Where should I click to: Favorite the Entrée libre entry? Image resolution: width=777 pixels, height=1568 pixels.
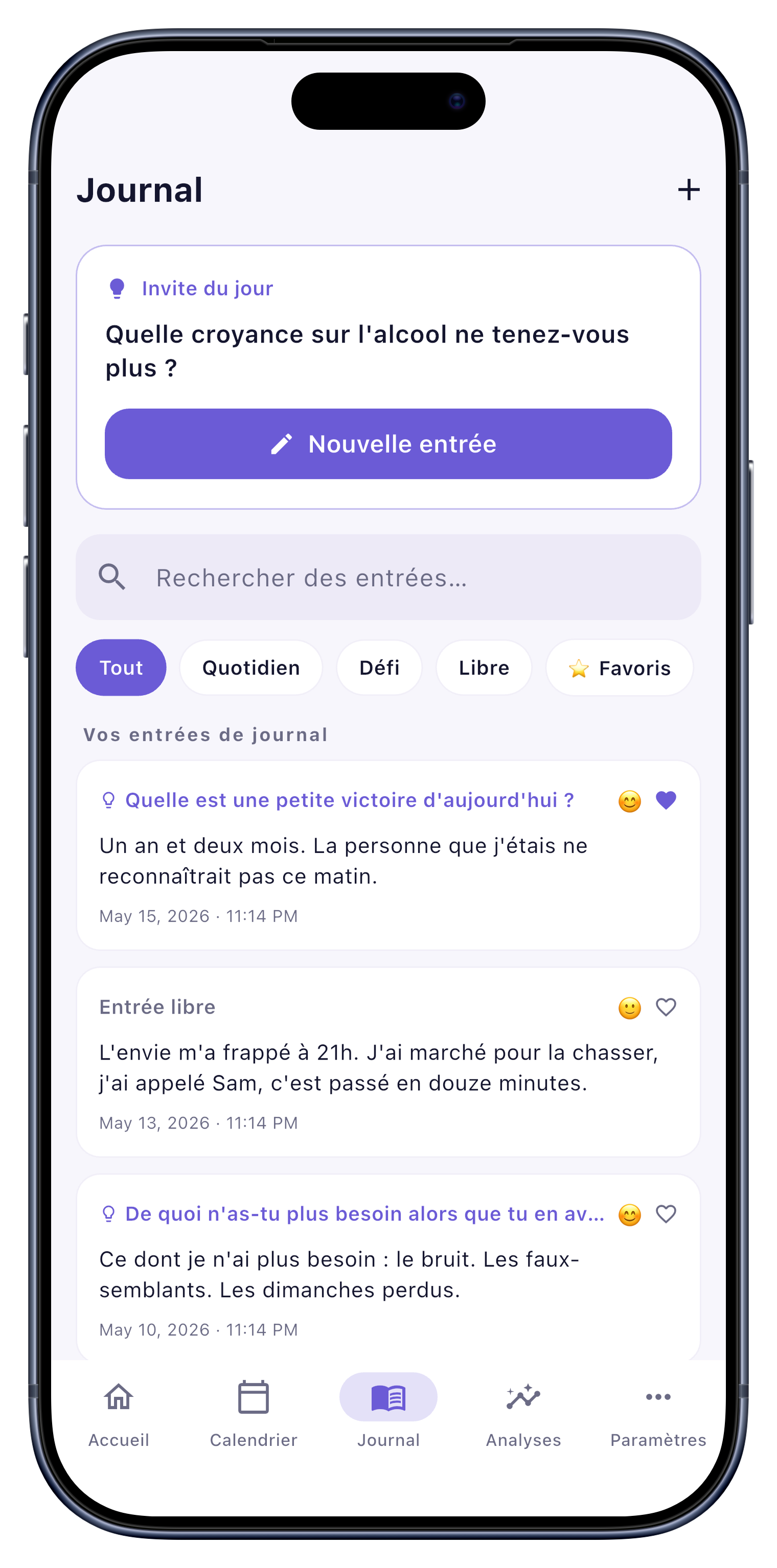[x=666, y=1007]
